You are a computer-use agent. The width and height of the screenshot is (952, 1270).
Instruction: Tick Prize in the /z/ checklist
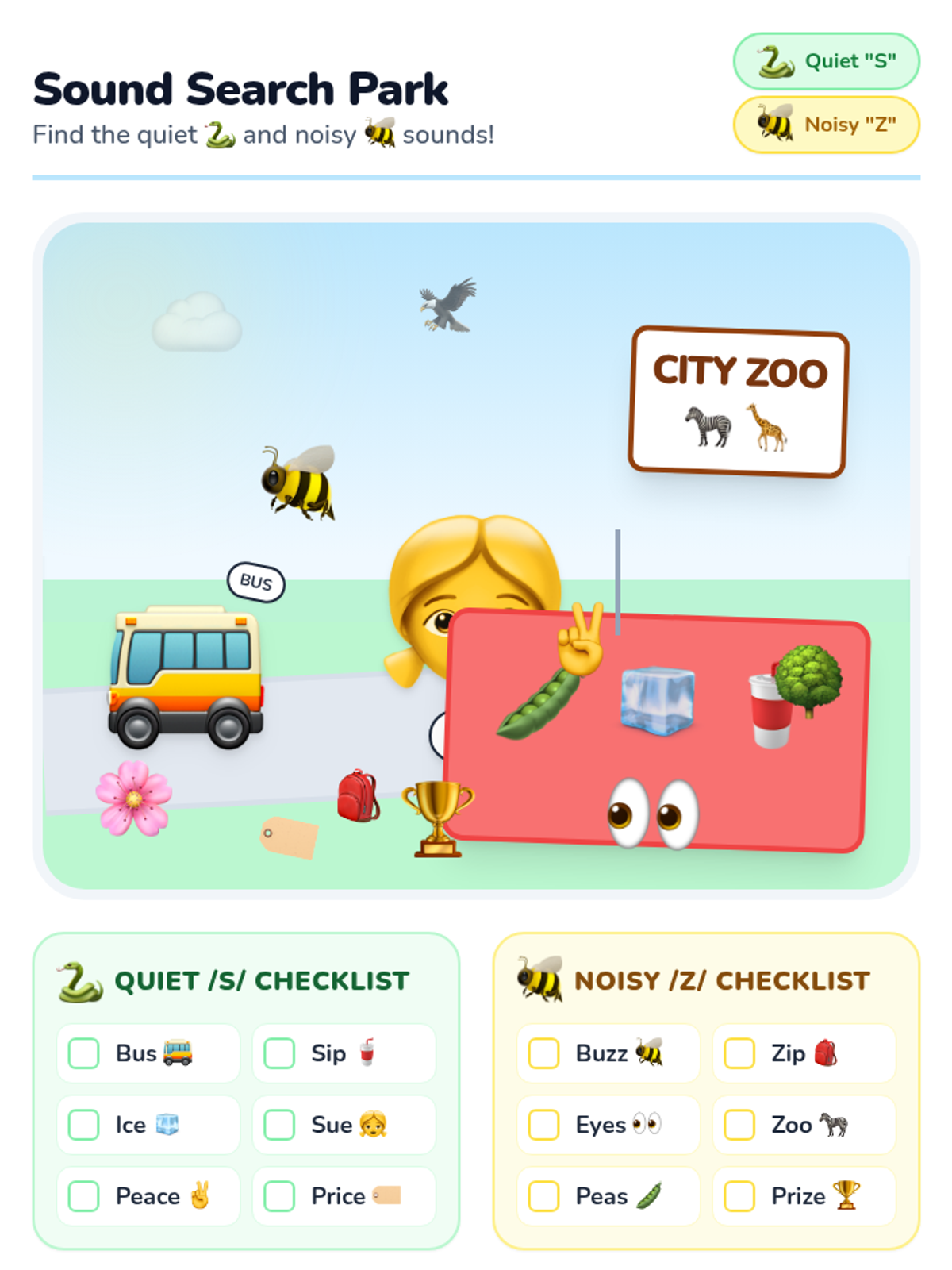(x=739, y=1196)
